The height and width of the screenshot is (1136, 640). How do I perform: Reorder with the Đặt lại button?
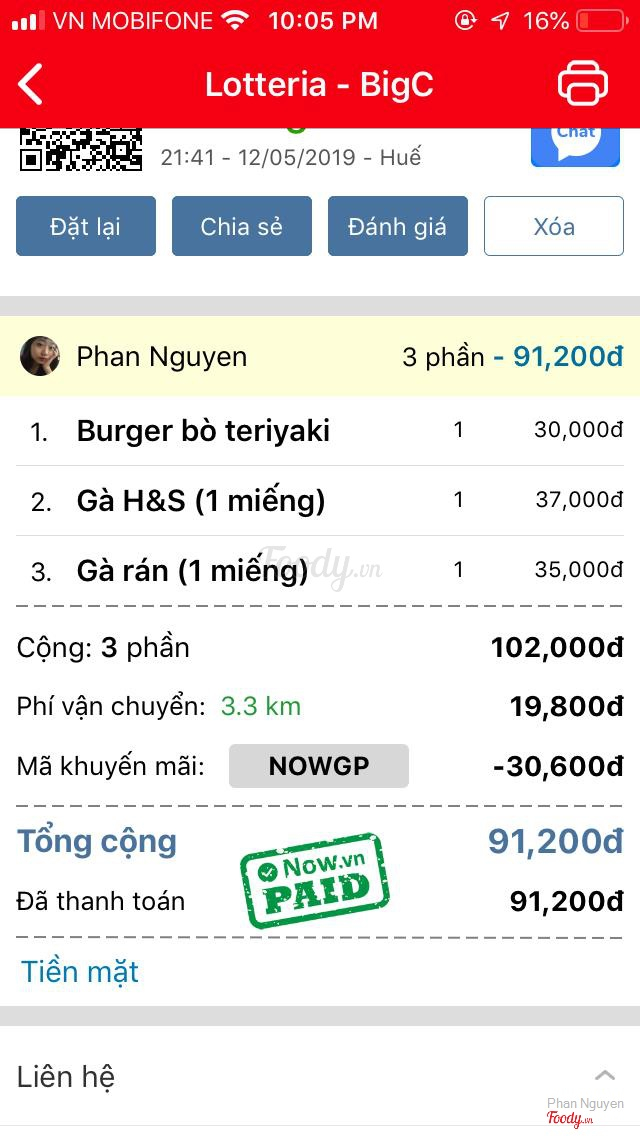pos(86,226)
